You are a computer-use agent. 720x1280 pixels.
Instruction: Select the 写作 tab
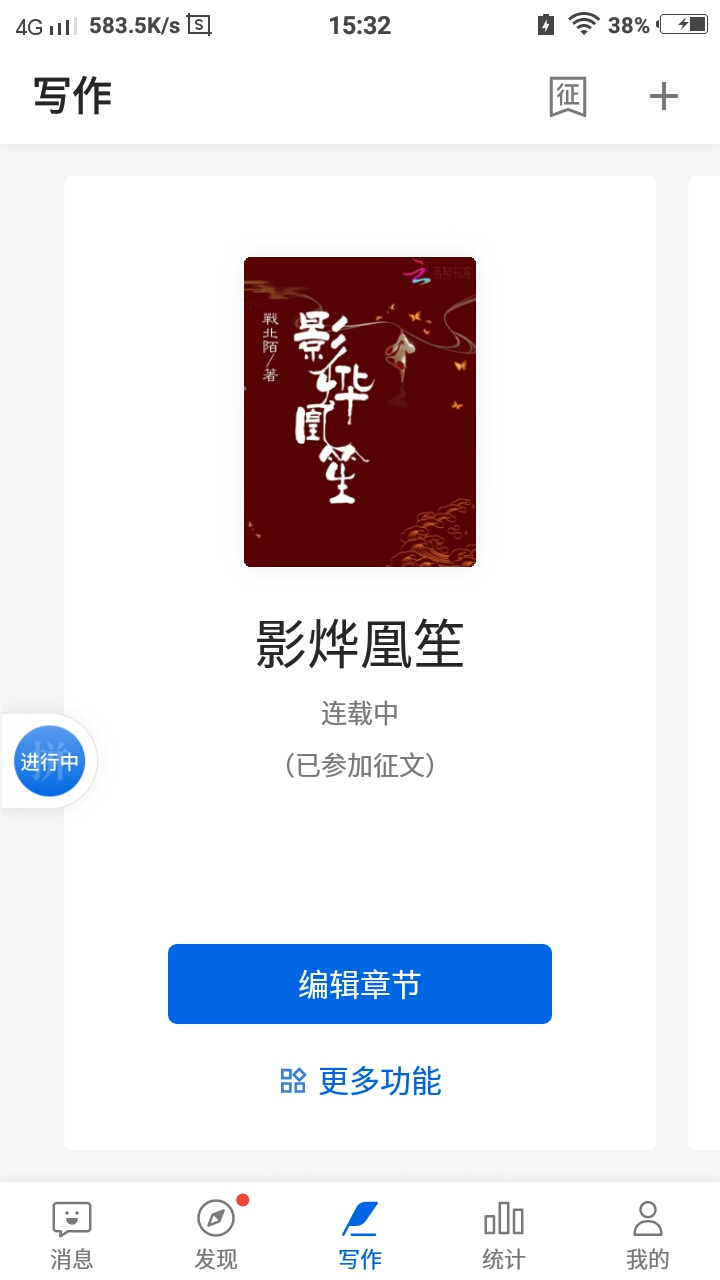coord(360,1235)
